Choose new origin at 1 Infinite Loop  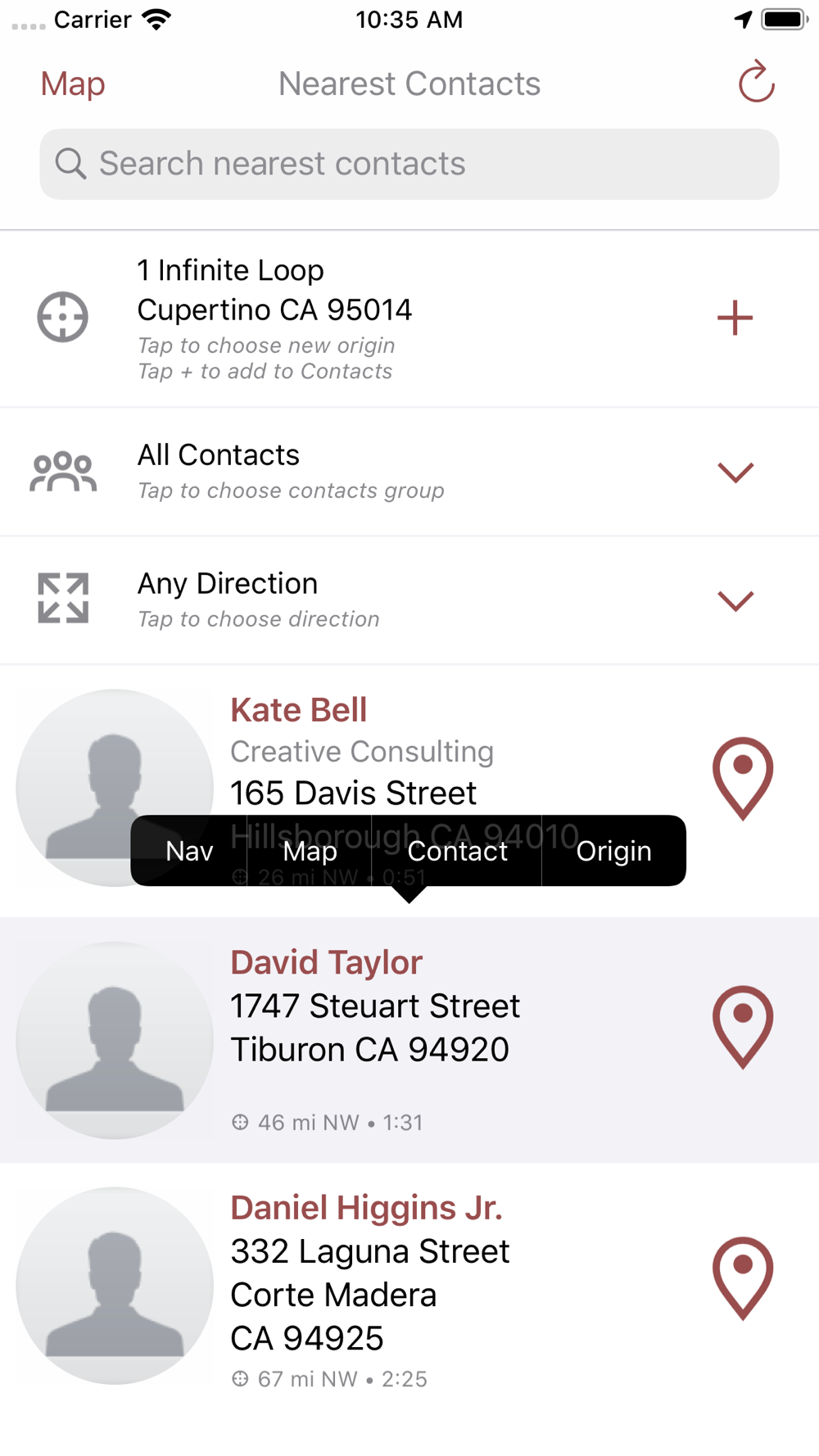[409, 319]
